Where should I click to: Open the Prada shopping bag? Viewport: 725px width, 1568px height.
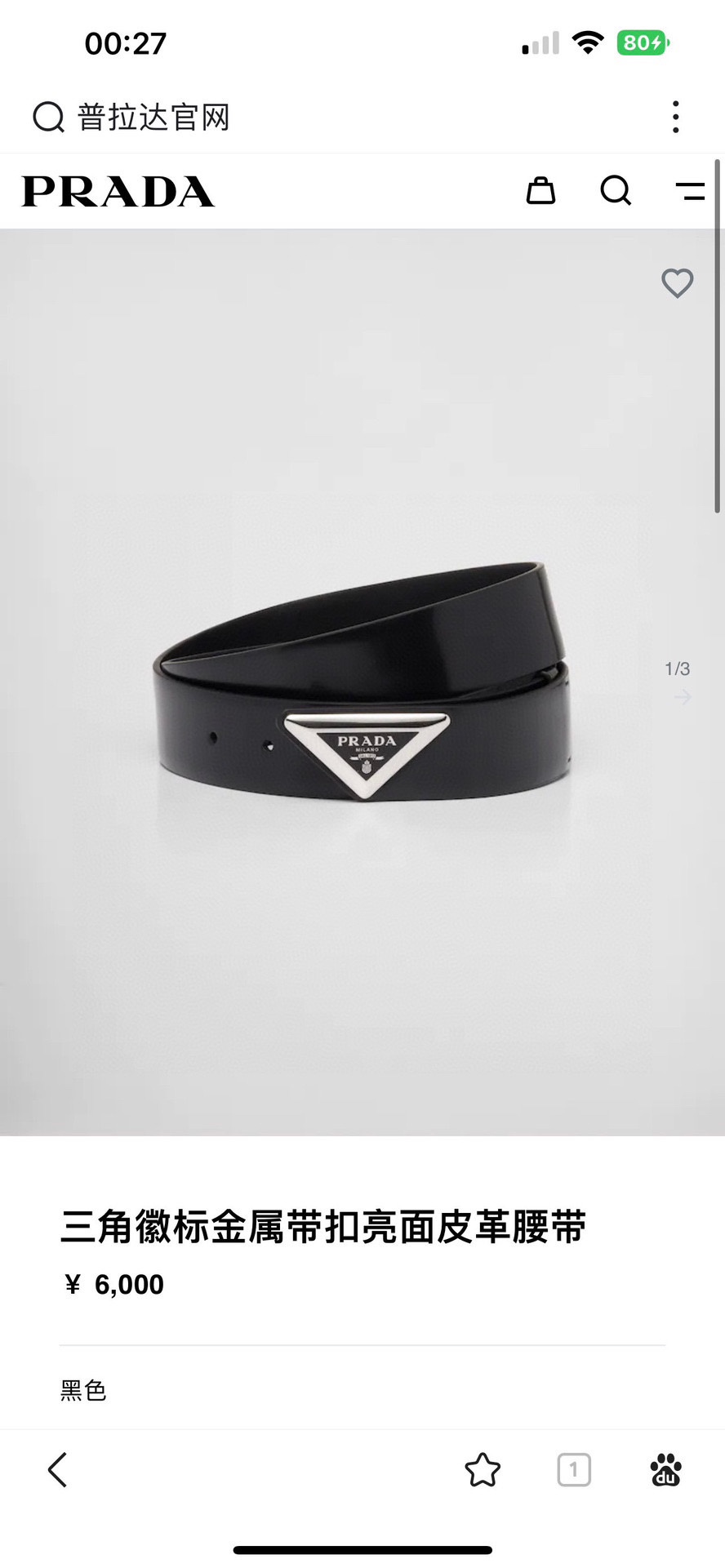point(540,191)
